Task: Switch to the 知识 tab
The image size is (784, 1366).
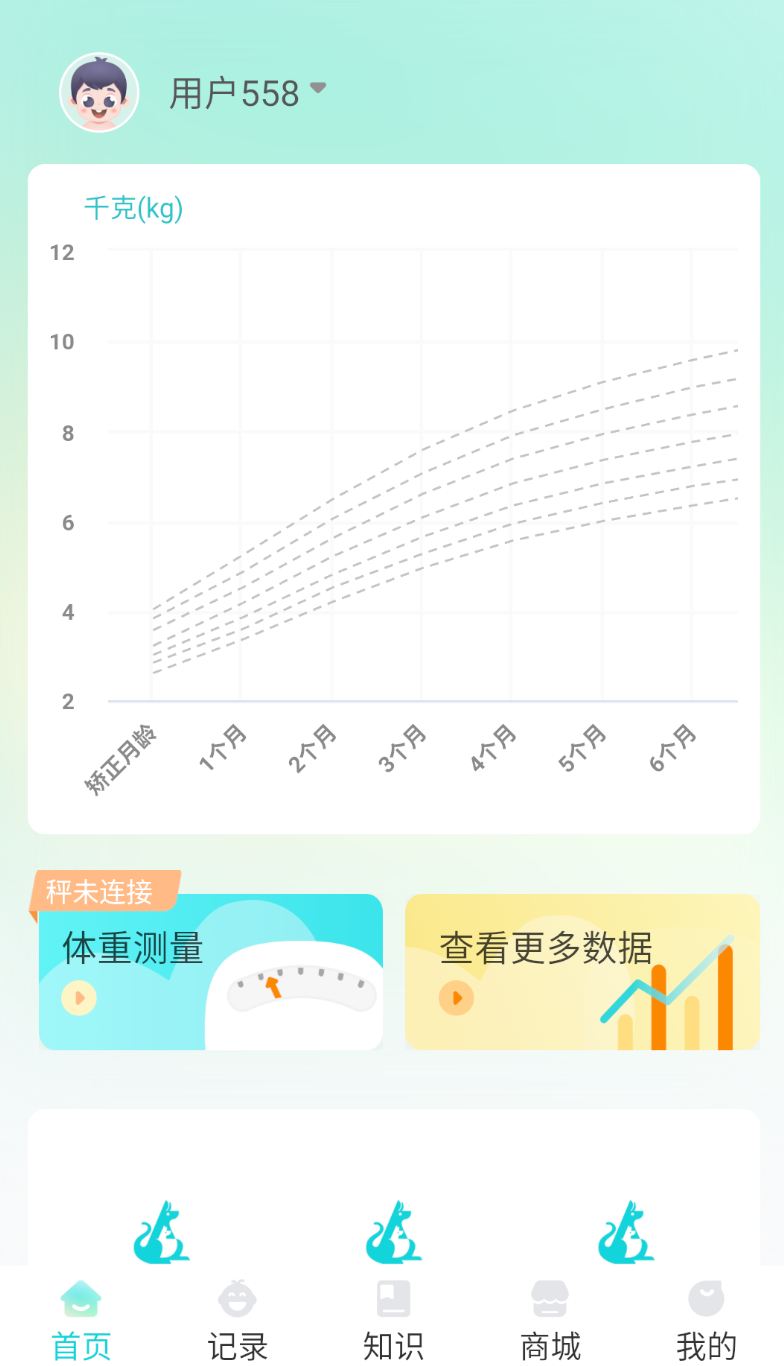Action: (x=393, y=1320)
